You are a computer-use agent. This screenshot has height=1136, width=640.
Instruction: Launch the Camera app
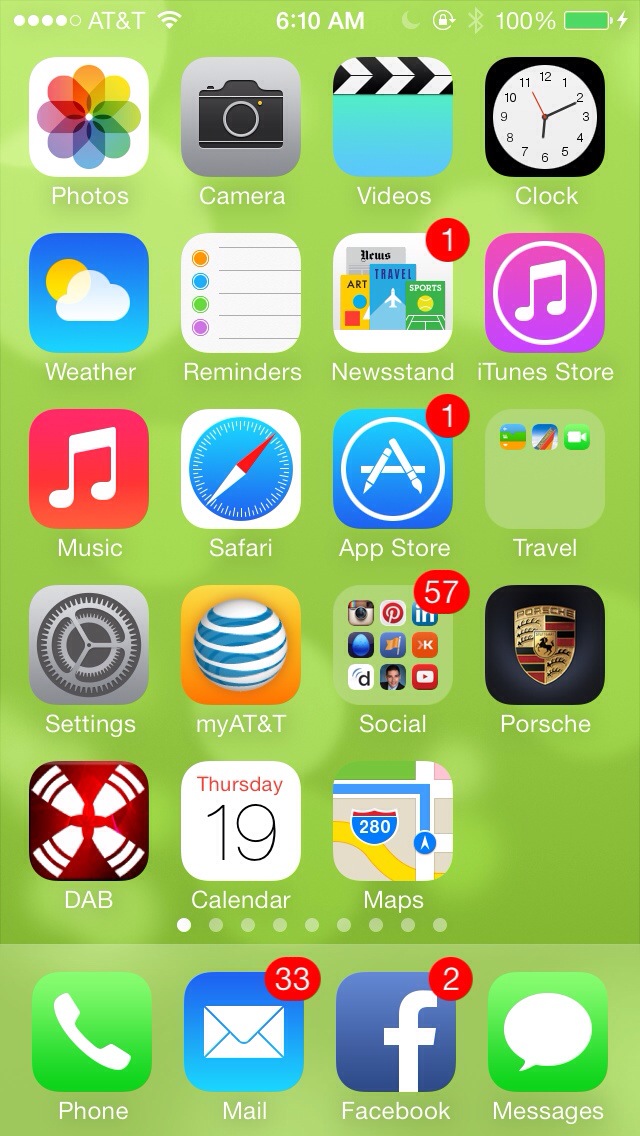[x=241, y=117]
